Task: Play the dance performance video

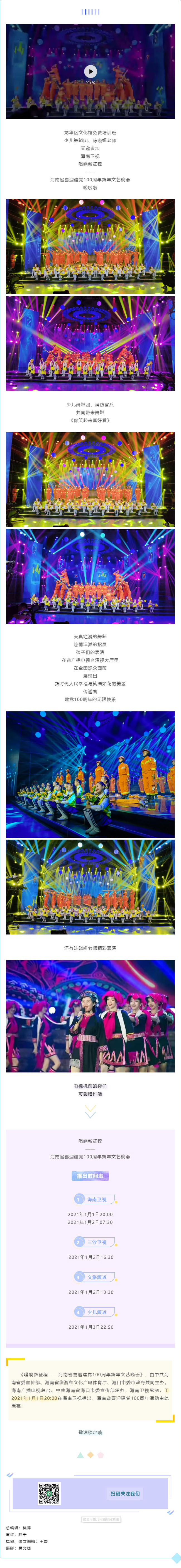Action: pyautogui.click(x=90, y=71)
